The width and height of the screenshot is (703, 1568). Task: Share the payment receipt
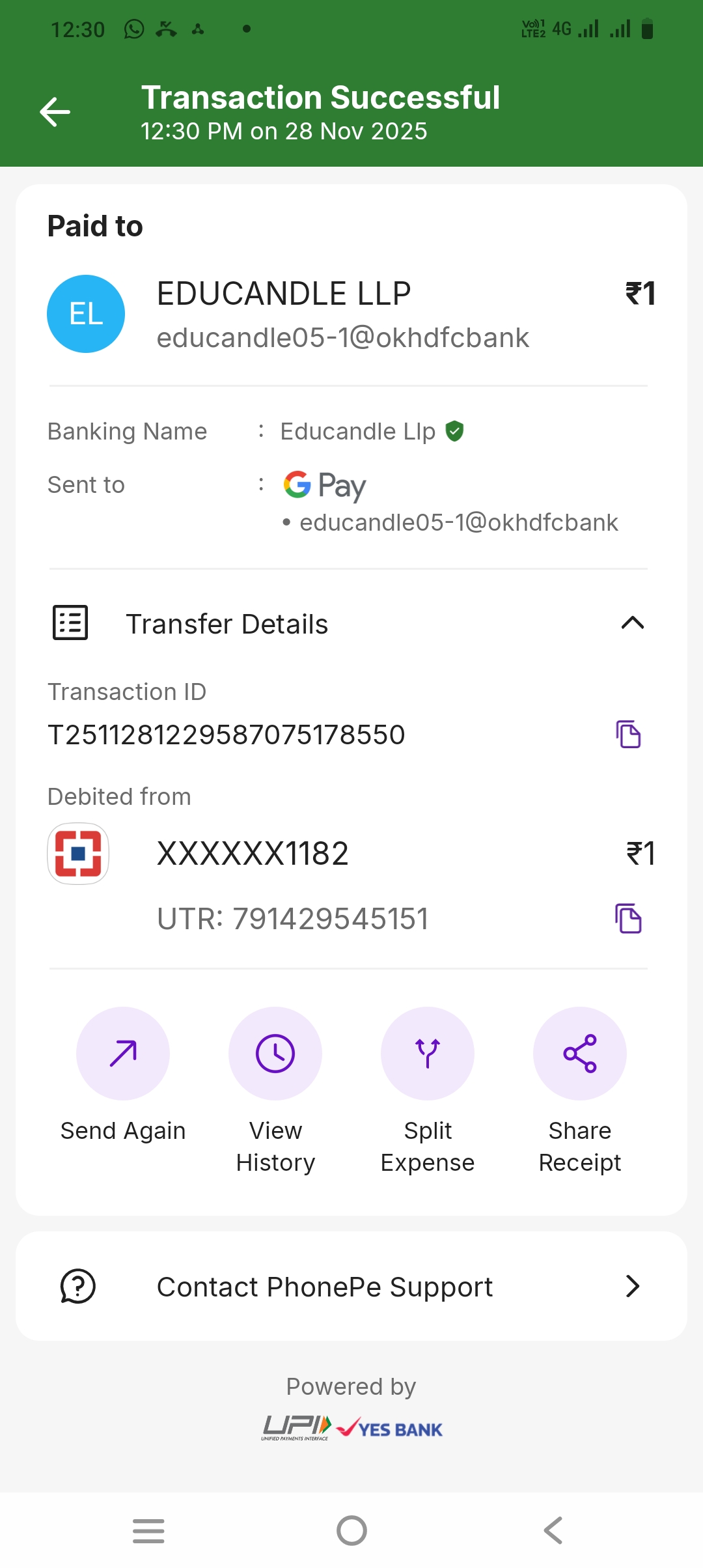(x=580, y=1054)
